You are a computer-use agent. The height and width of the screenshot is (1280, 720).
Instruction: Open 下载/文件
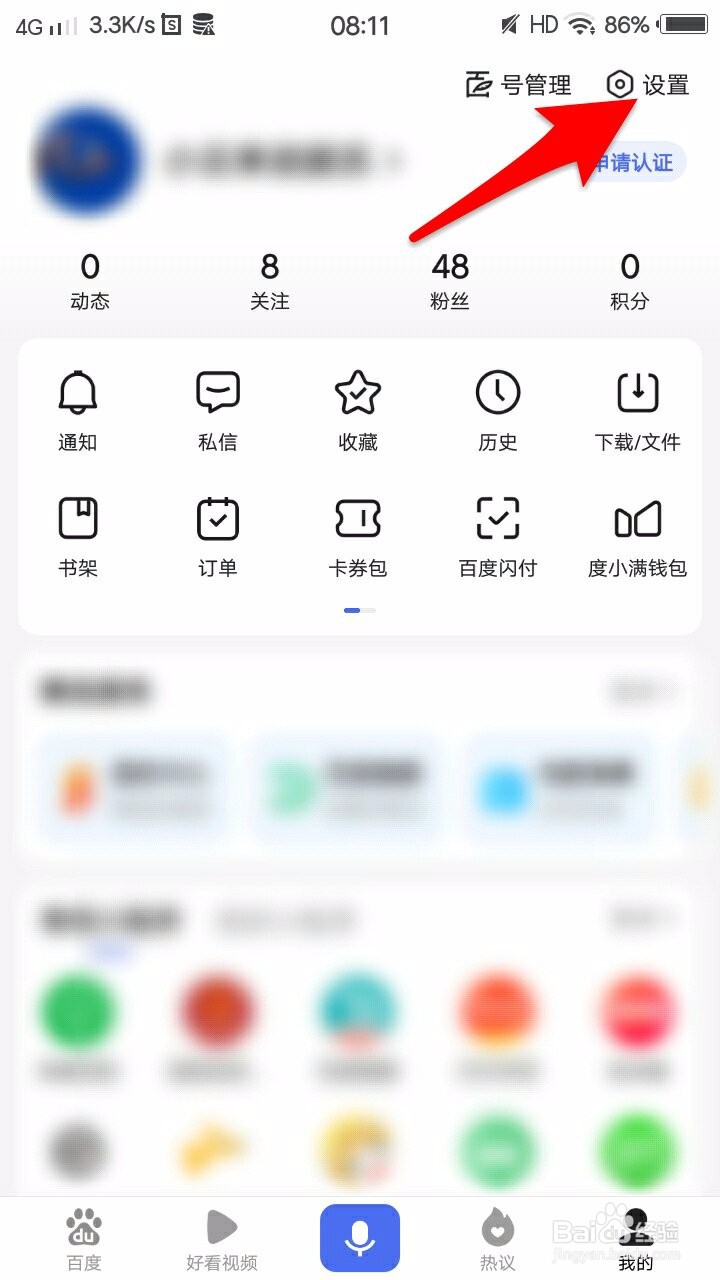click(637, 410)
